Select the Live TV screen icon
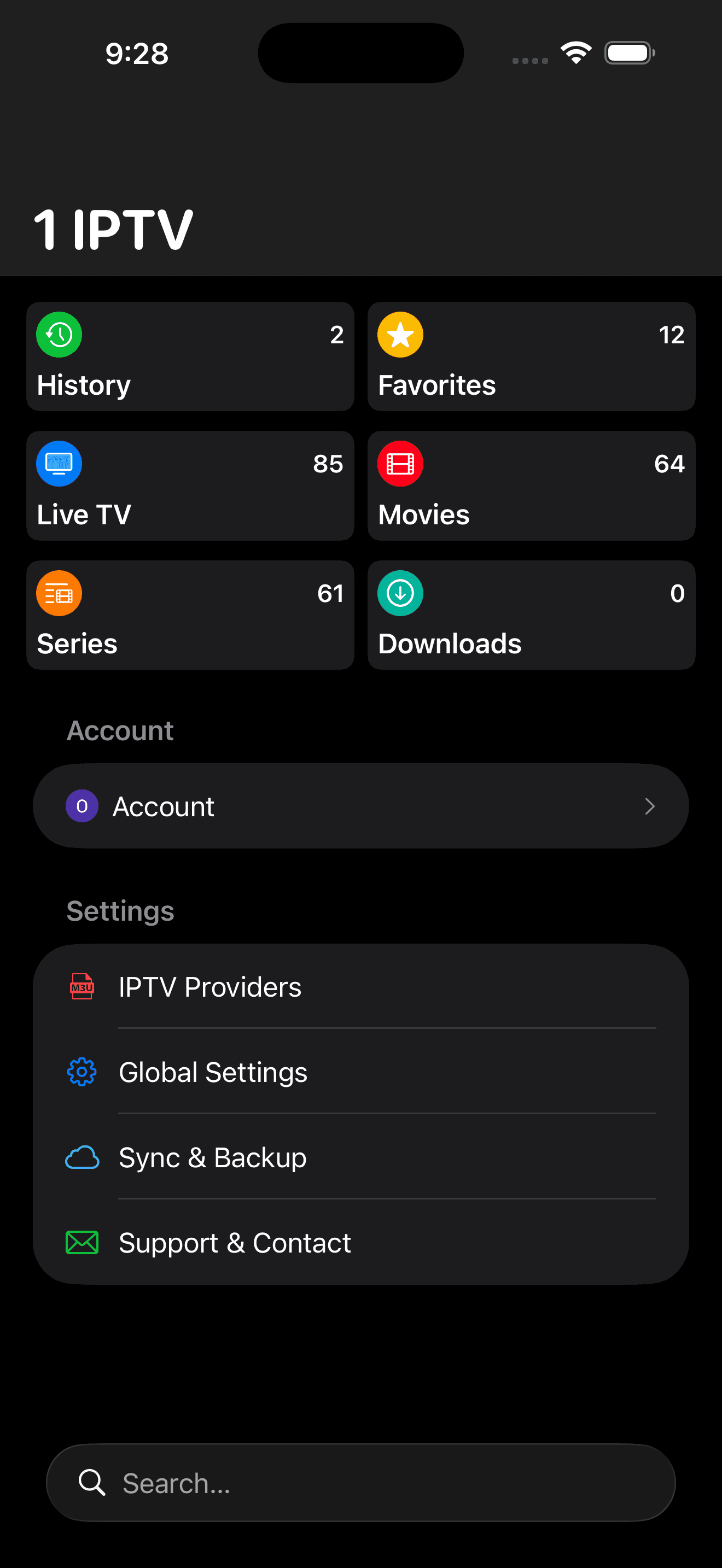Viewport: 722px width, 1568px height. coord(59,463)
